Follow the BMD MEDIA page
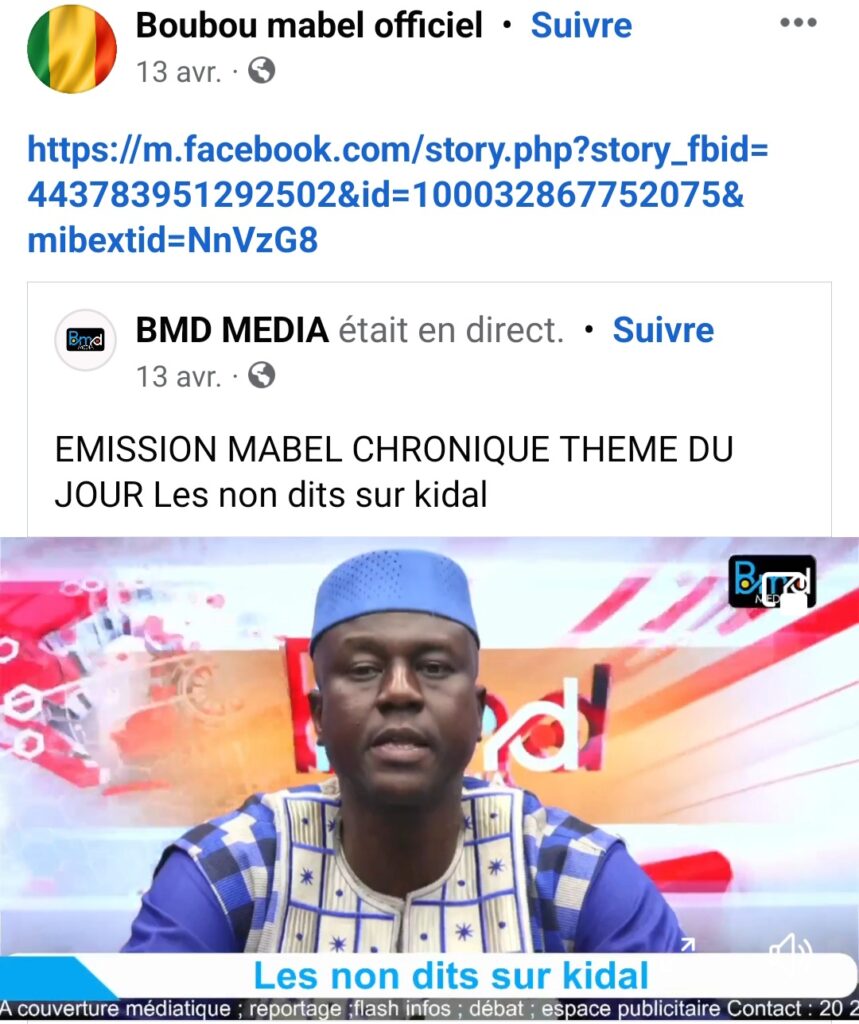The image size is (859, 1024). point(663,330)
